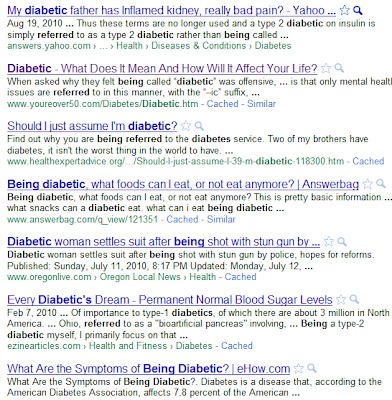Open 'Diabetic - What Does It Mean' result

[x=162, y=68]
